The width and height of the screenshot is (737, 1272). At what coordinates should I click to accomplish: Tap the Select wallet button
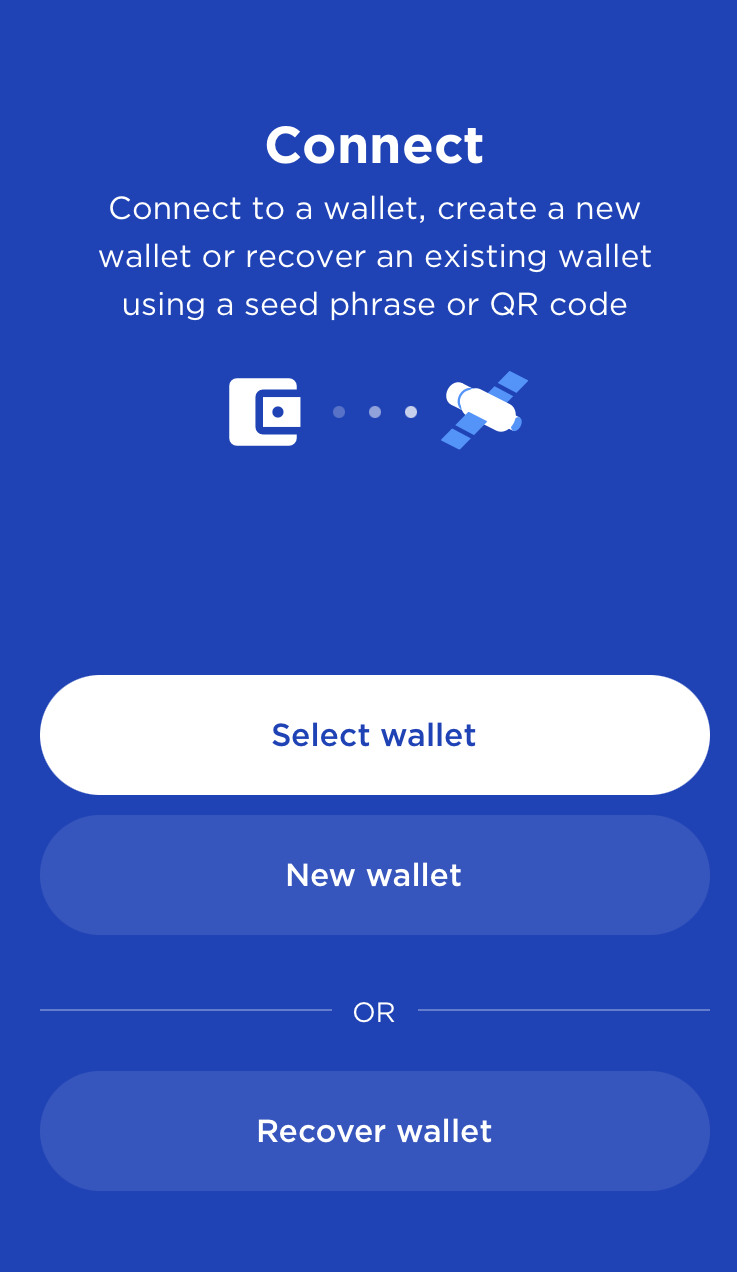coord(374,735)
